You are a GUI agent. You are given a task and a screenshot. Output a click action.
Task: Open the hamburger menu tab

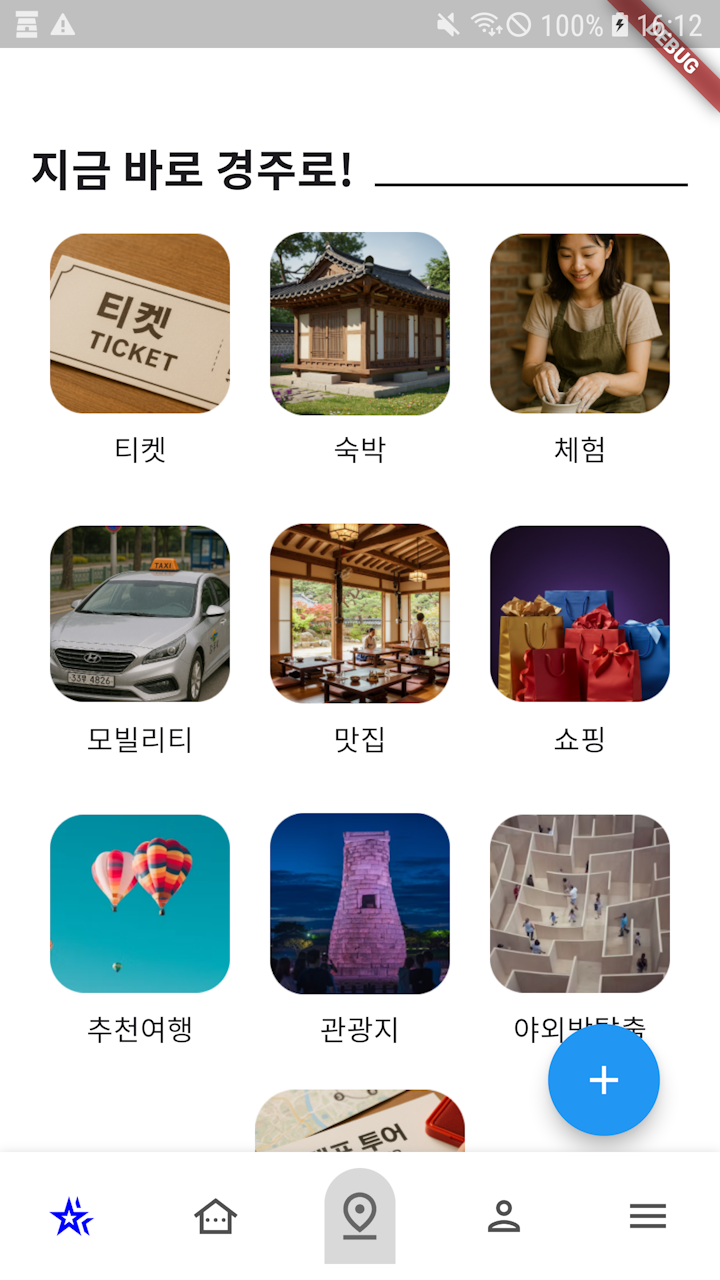[x=648, y=1216]
